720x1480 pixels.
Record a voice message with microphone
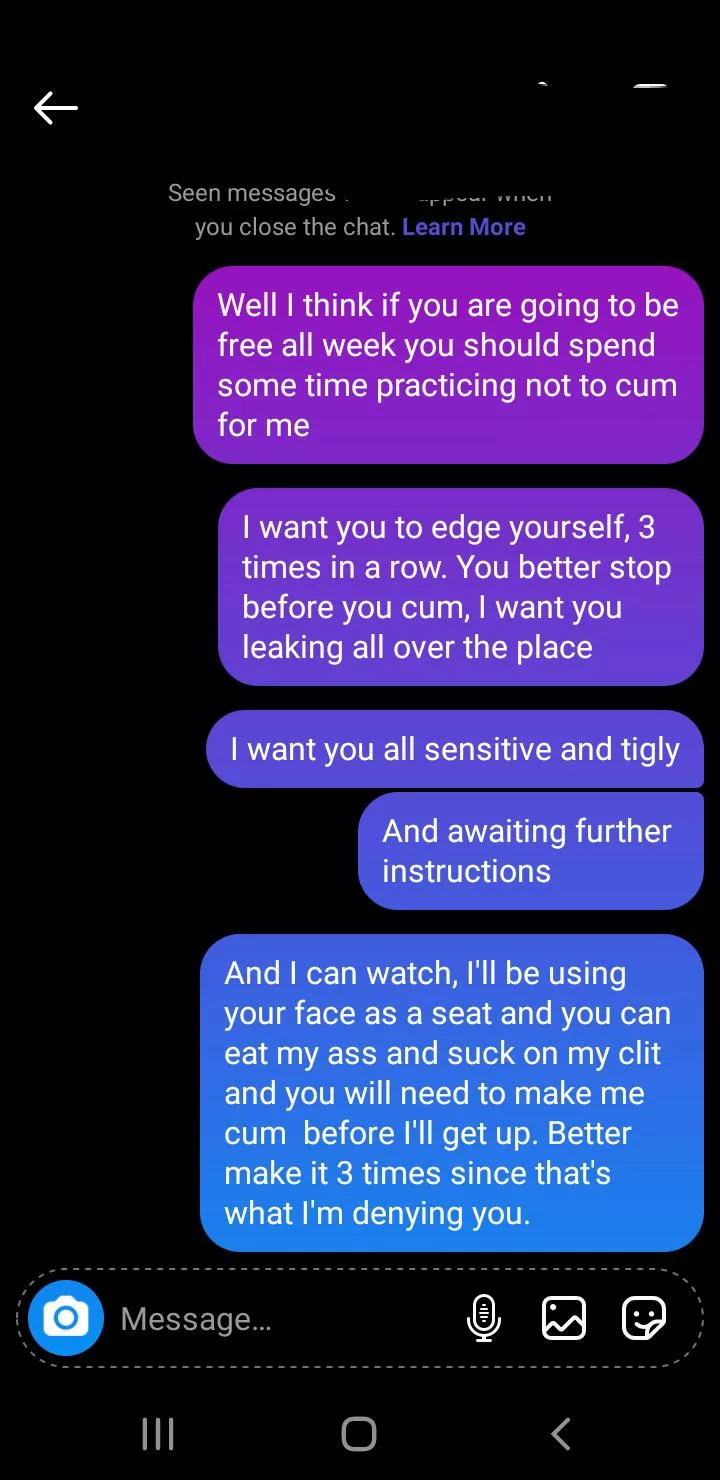(484, 1318)
